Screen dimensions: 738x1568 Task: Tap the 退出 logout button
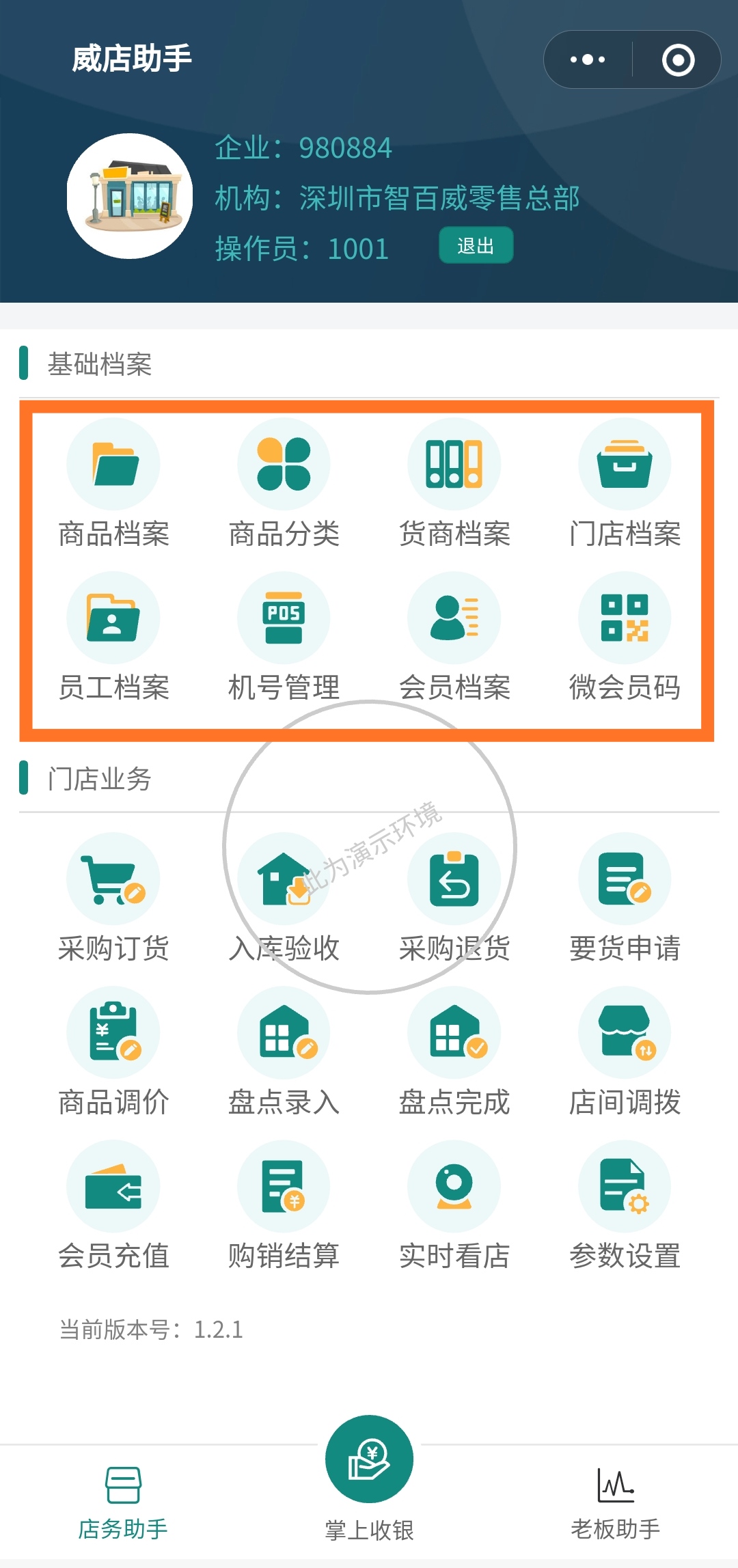[476, 245]
